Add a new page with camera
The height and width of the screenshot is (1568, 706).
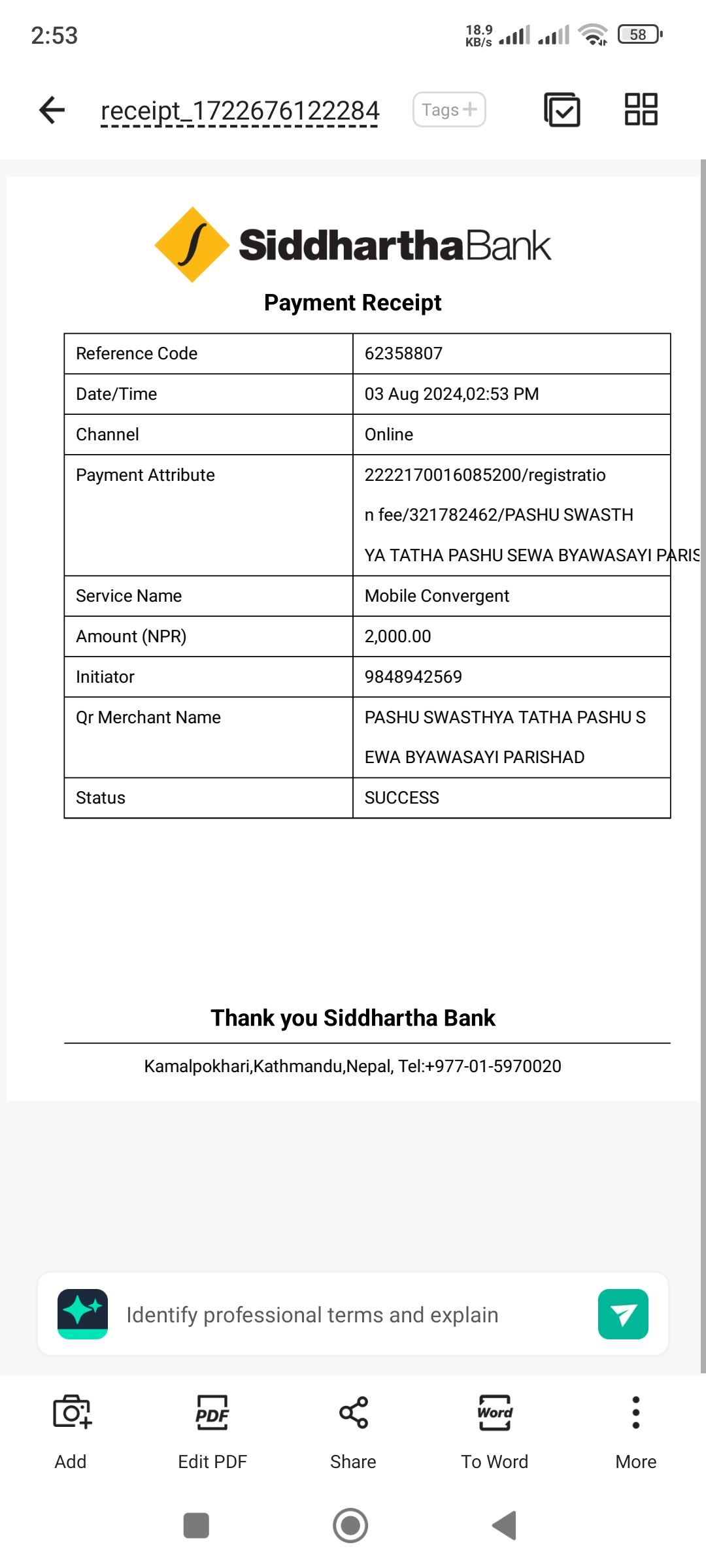tap(71, 1432)
